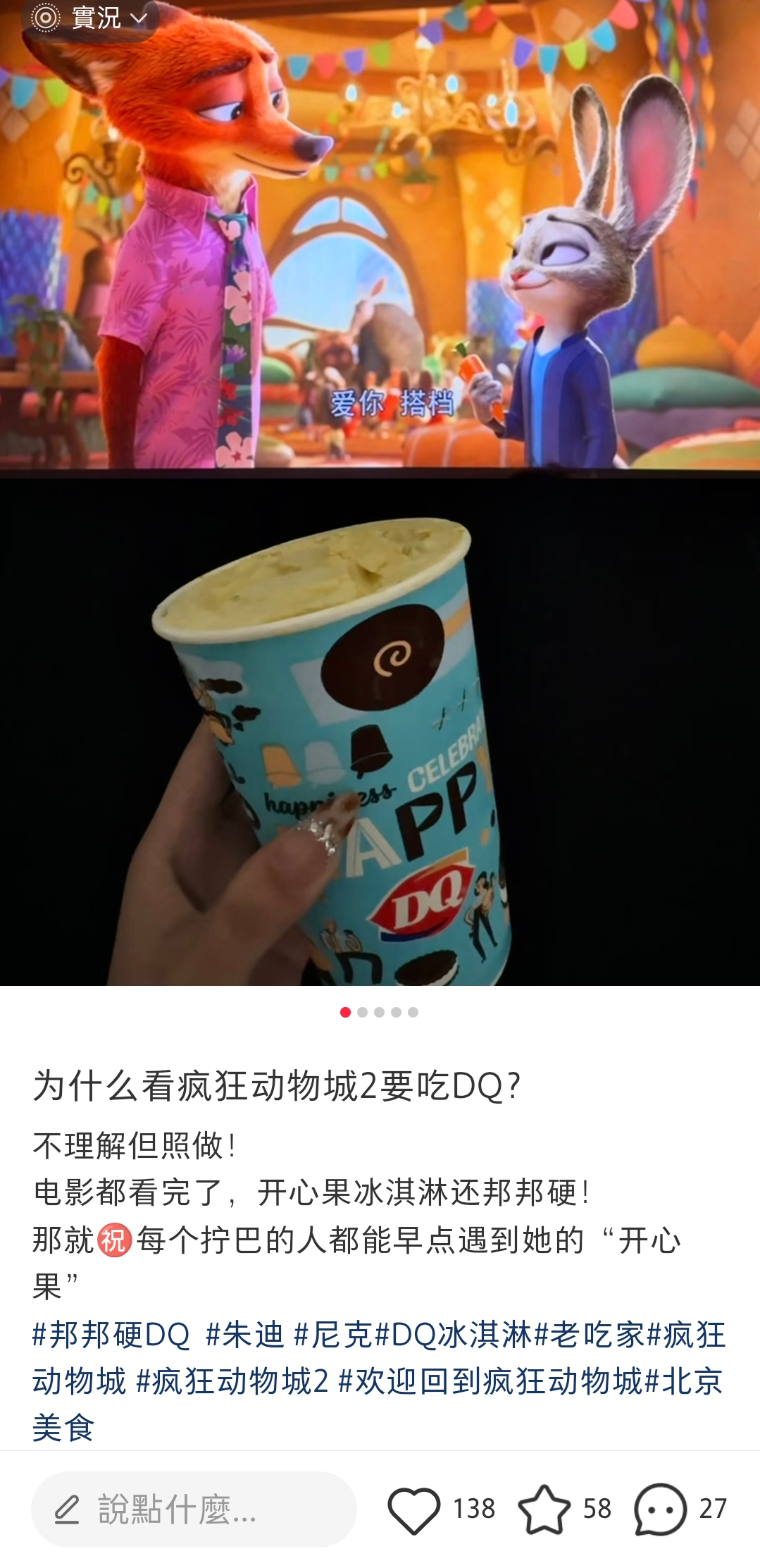The image size is (760, 1568).
Task: Open the #DQ冰淇淋 hashtag
Action: [454, 1335]
